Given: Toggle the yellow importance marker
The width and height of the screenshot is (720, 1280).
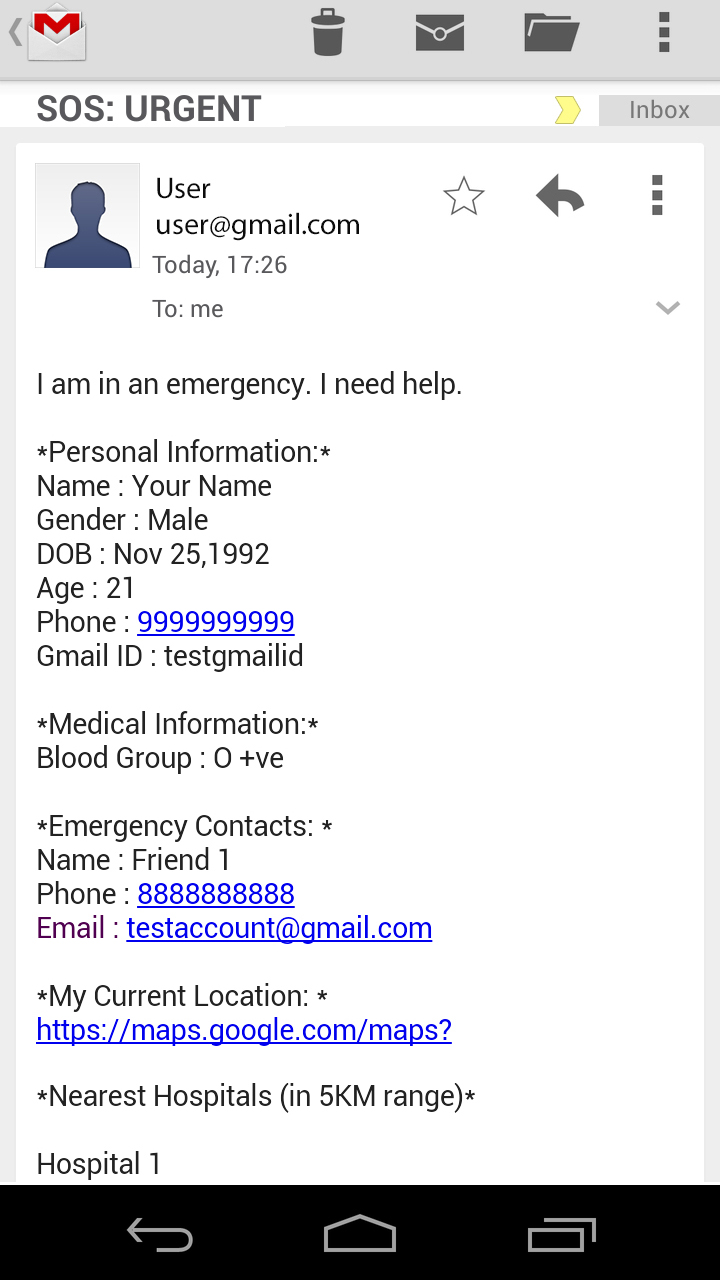Looking at the screenshot, I should [x=567, y=110].
